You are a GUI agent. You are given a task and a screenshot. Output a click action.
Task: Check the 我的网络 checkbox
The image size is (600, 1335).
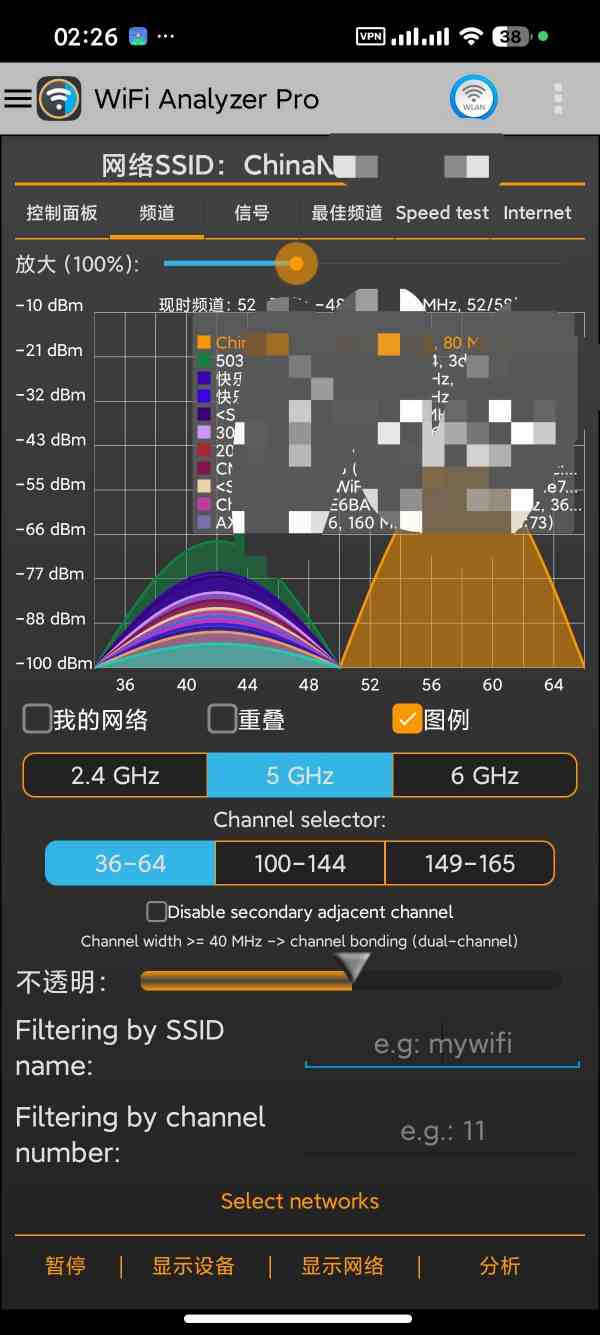tap(38, 719)
